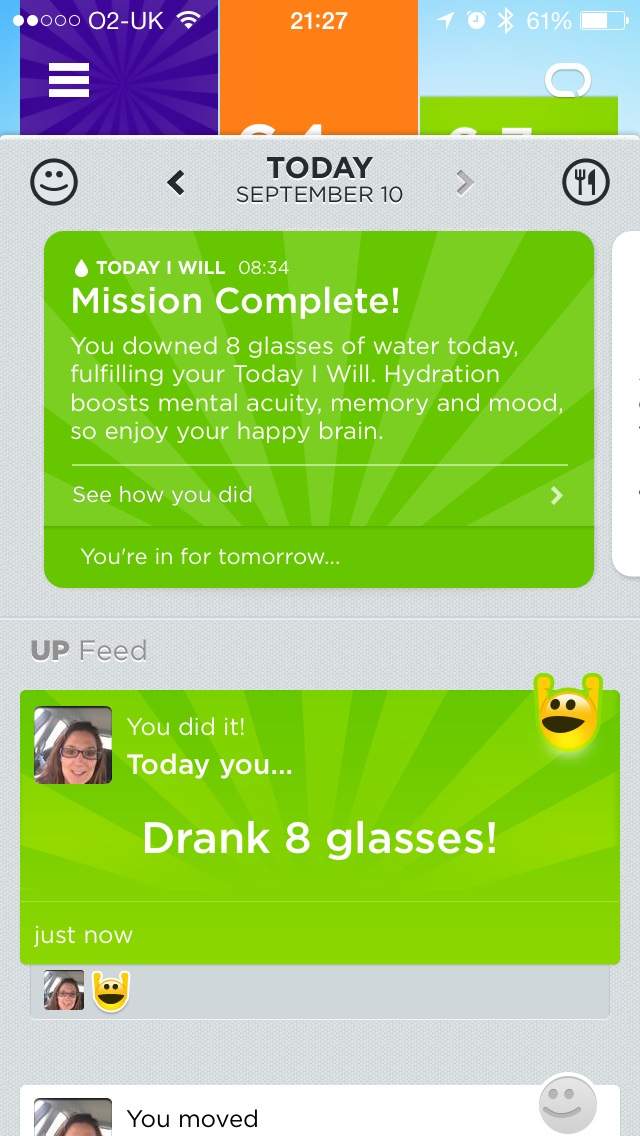Open the UP band icon on green tile

tap(567, 80)
